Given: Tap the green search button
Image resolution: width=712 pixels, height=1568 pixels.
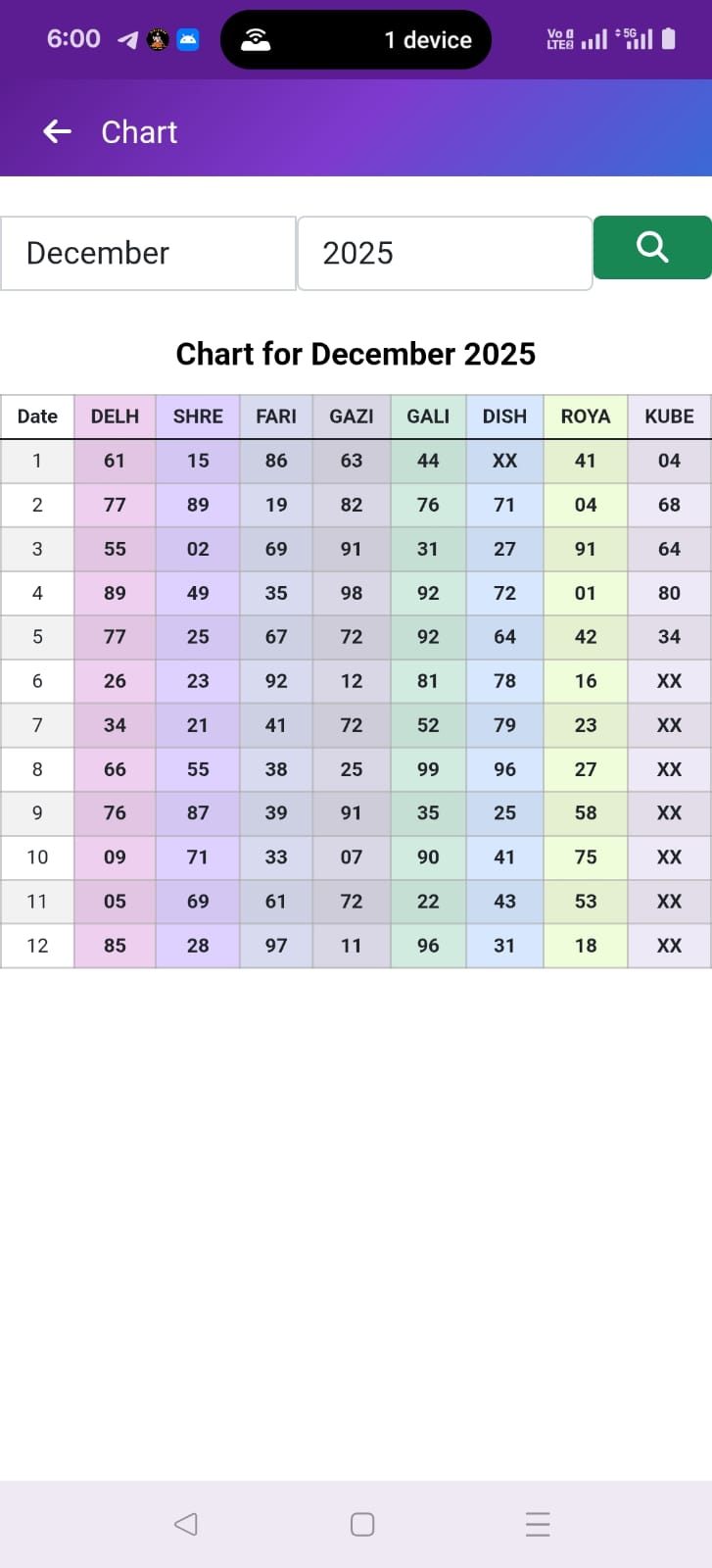Looking at the screenshot, I should [652, 247].
